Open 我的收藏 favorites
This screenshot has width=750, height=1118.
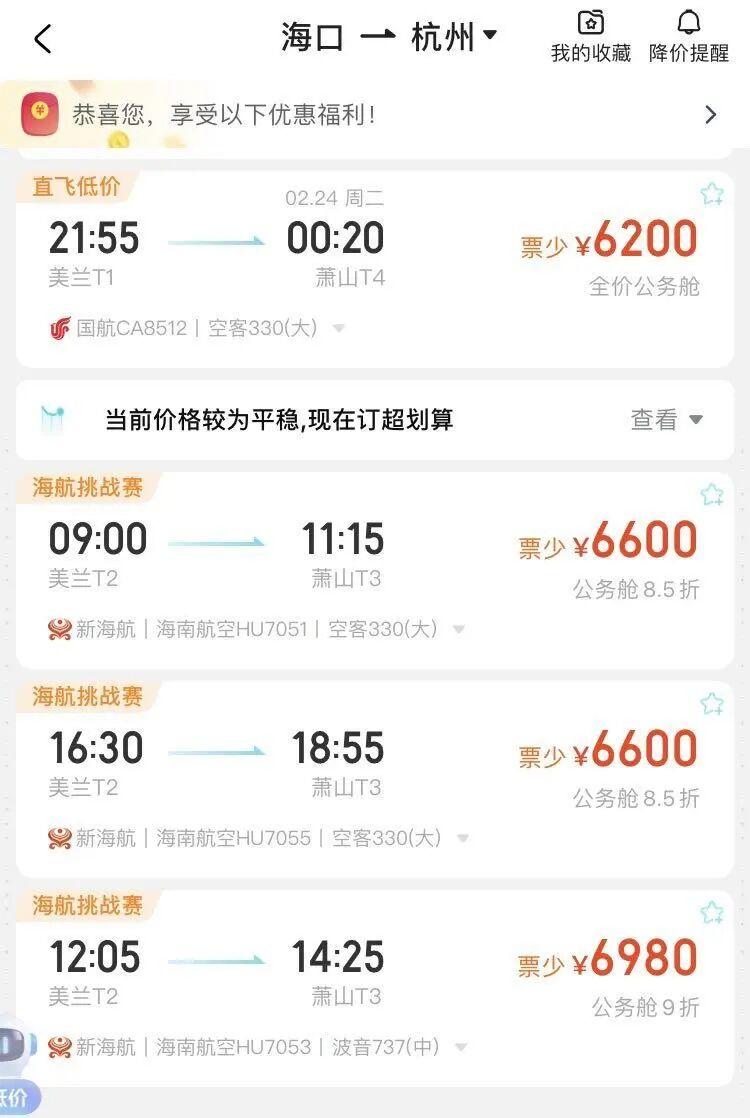590,37
